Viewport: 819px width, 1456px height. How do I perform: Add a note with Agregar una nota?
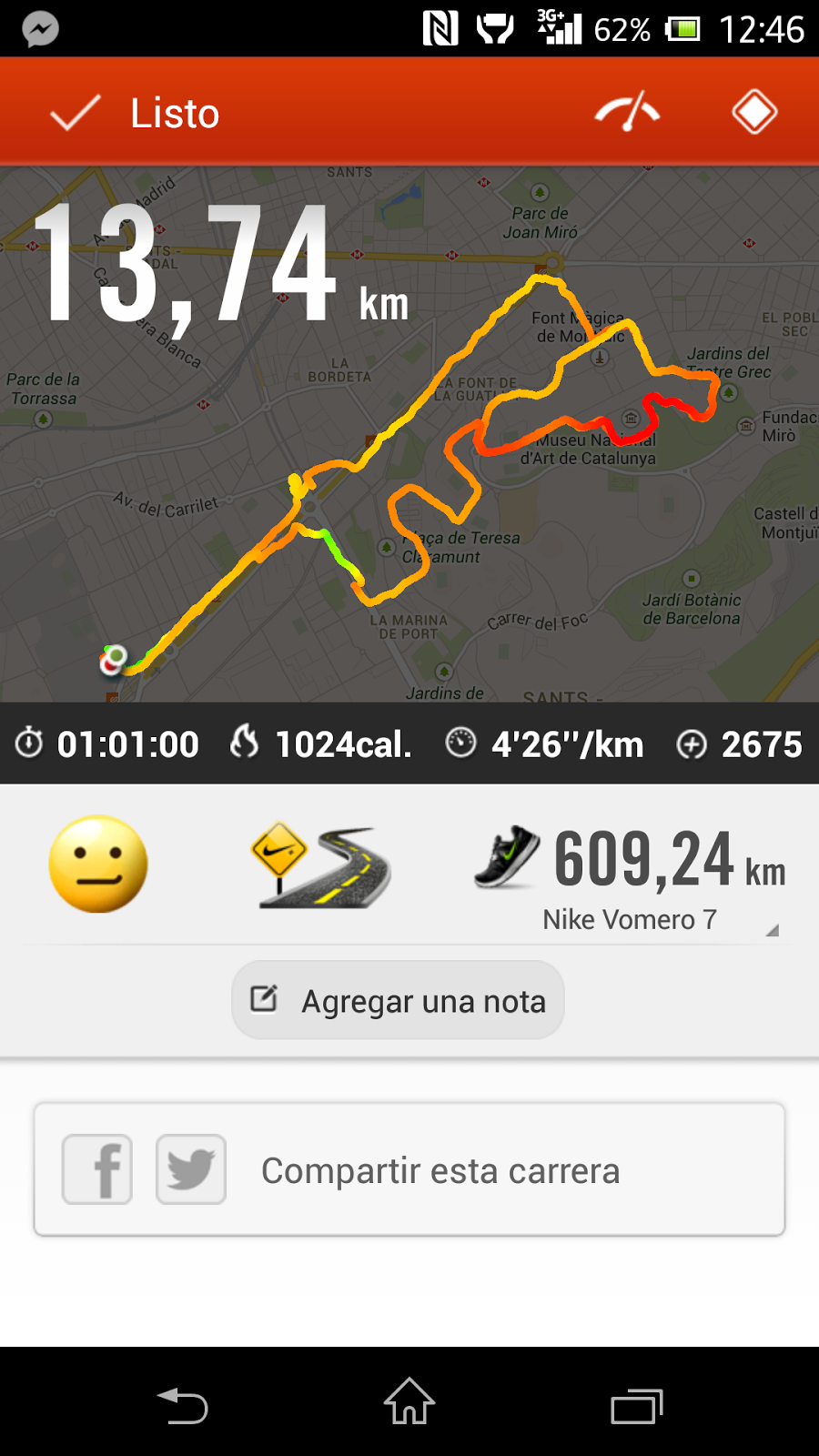click(x=399, y=1000)
